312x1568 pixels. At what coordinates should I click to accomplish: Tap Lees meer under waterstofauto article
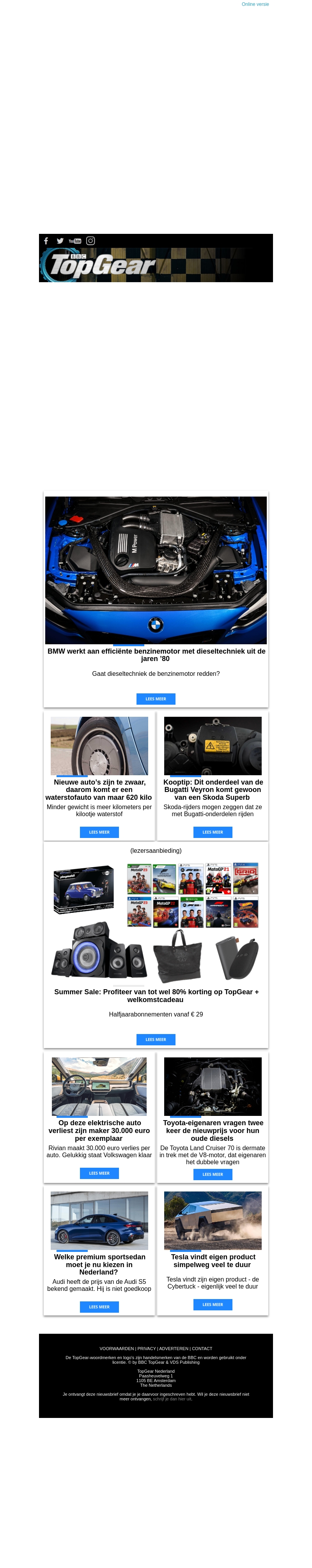99,832
